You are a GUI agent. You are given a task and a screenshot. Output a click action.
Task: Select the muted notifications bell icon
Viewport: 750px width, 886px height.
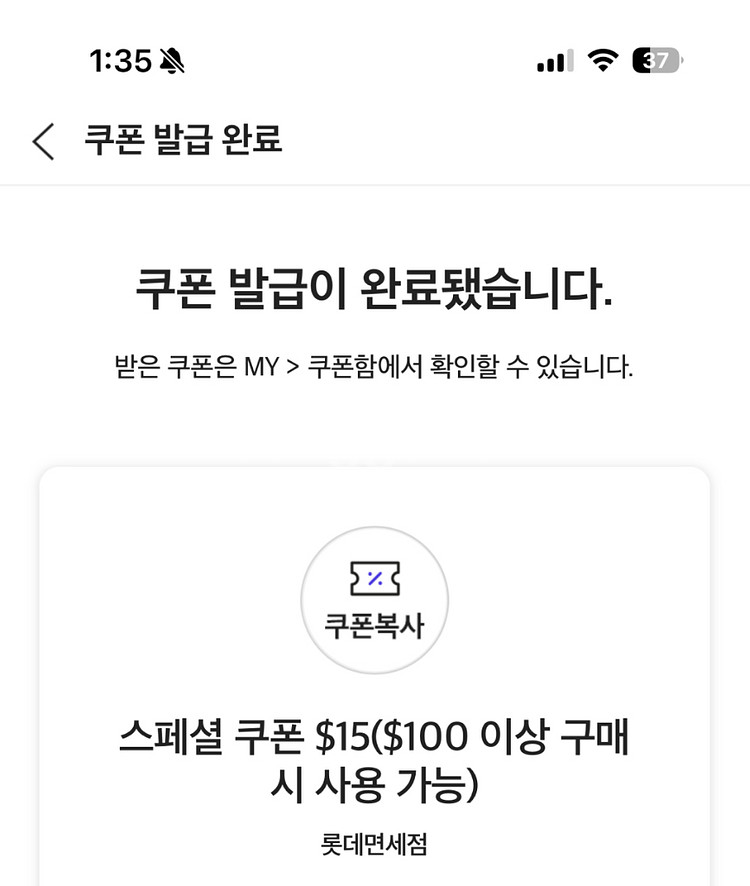(x=172, y=58)
